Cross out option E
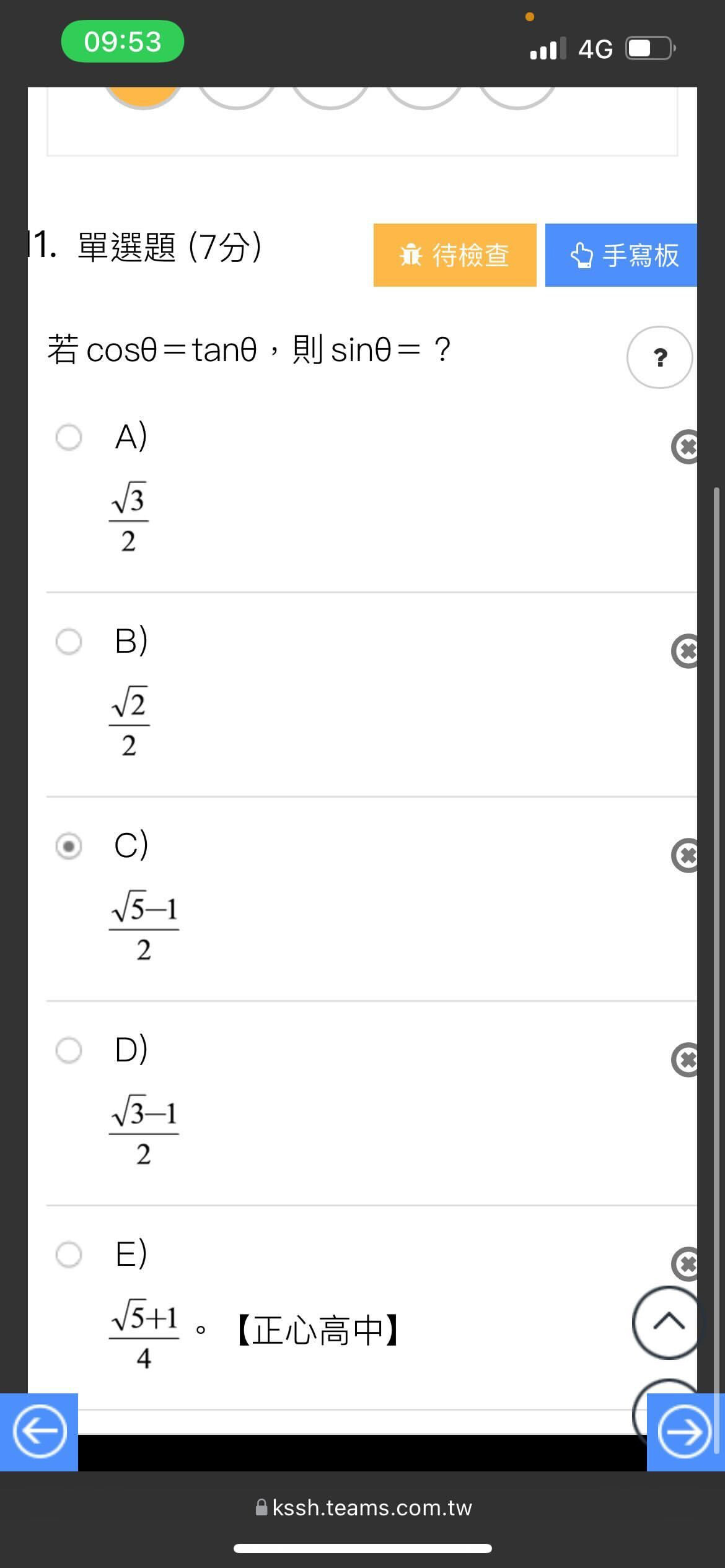 [x=685, y=1264]
